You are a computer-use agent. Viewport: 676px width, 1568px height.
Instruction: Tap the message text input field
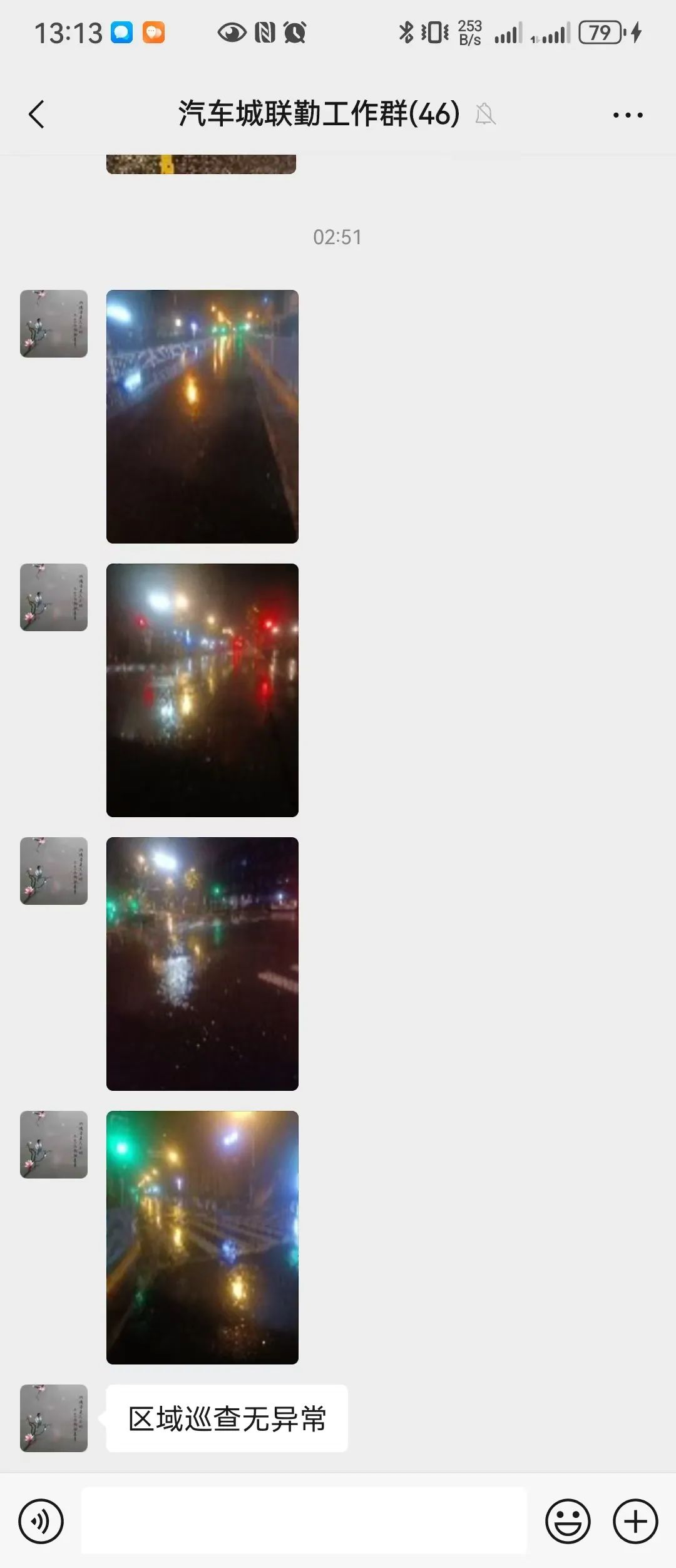tap(304, 1520)
